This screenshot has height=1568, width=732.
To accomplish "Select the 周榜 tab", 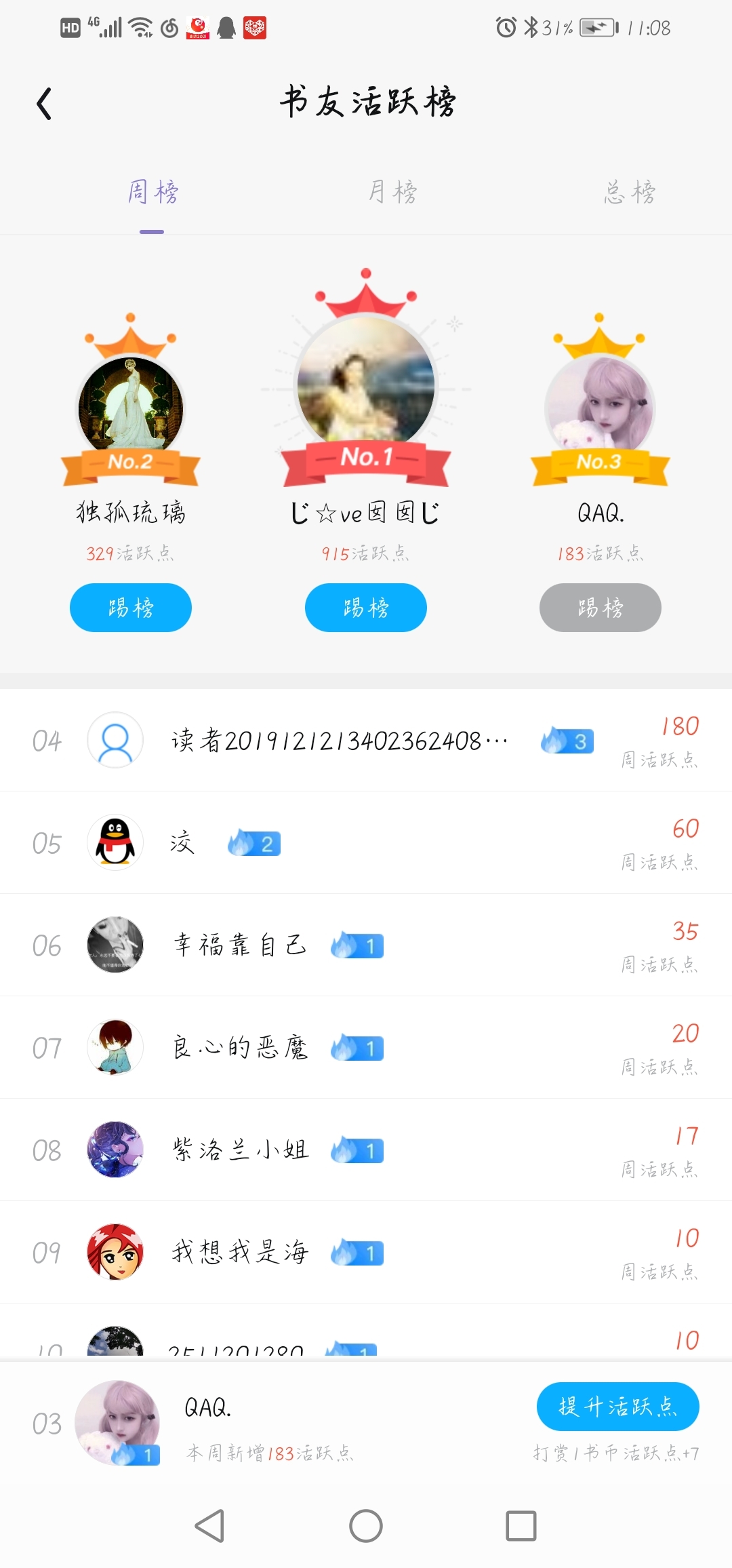I will point(152,193).
